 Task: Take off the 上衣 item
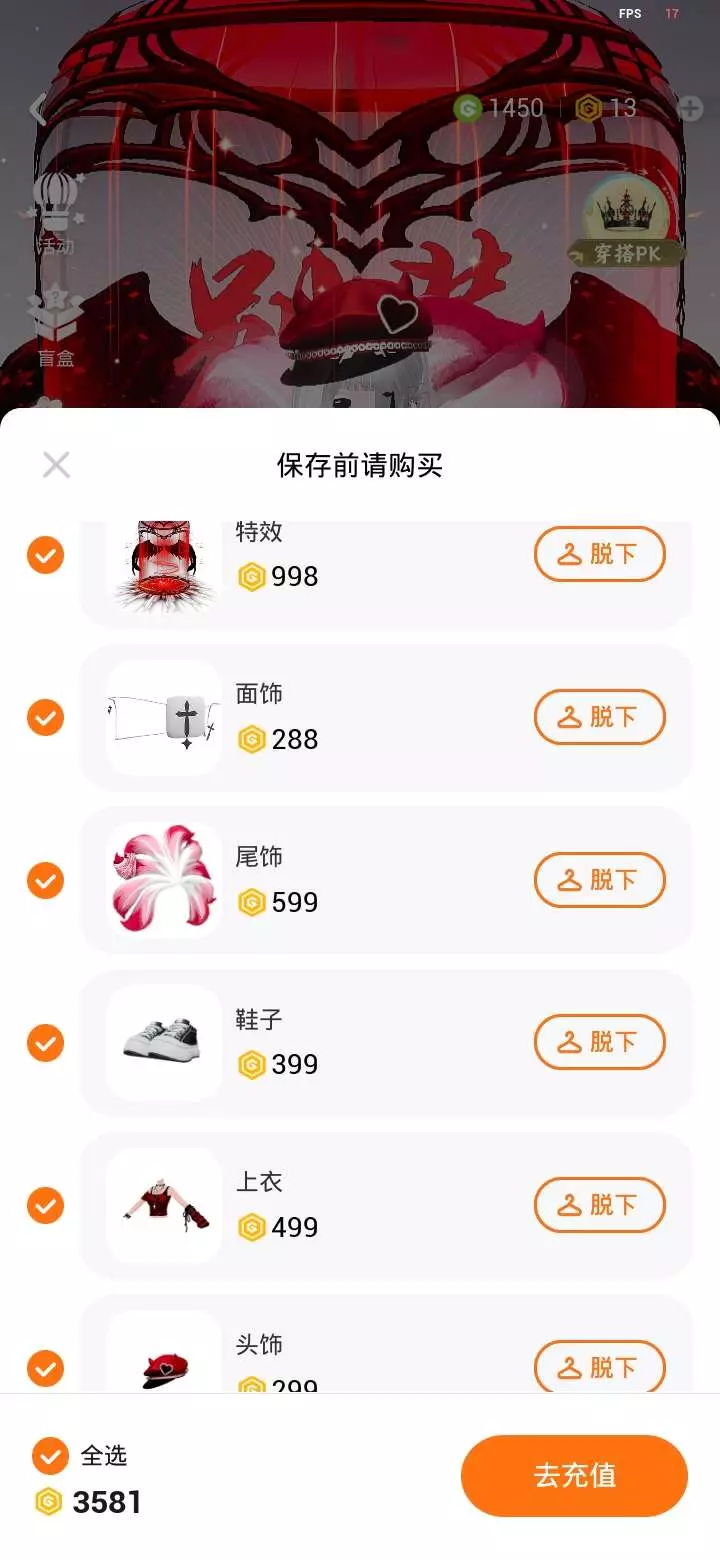click(599, 1205)
